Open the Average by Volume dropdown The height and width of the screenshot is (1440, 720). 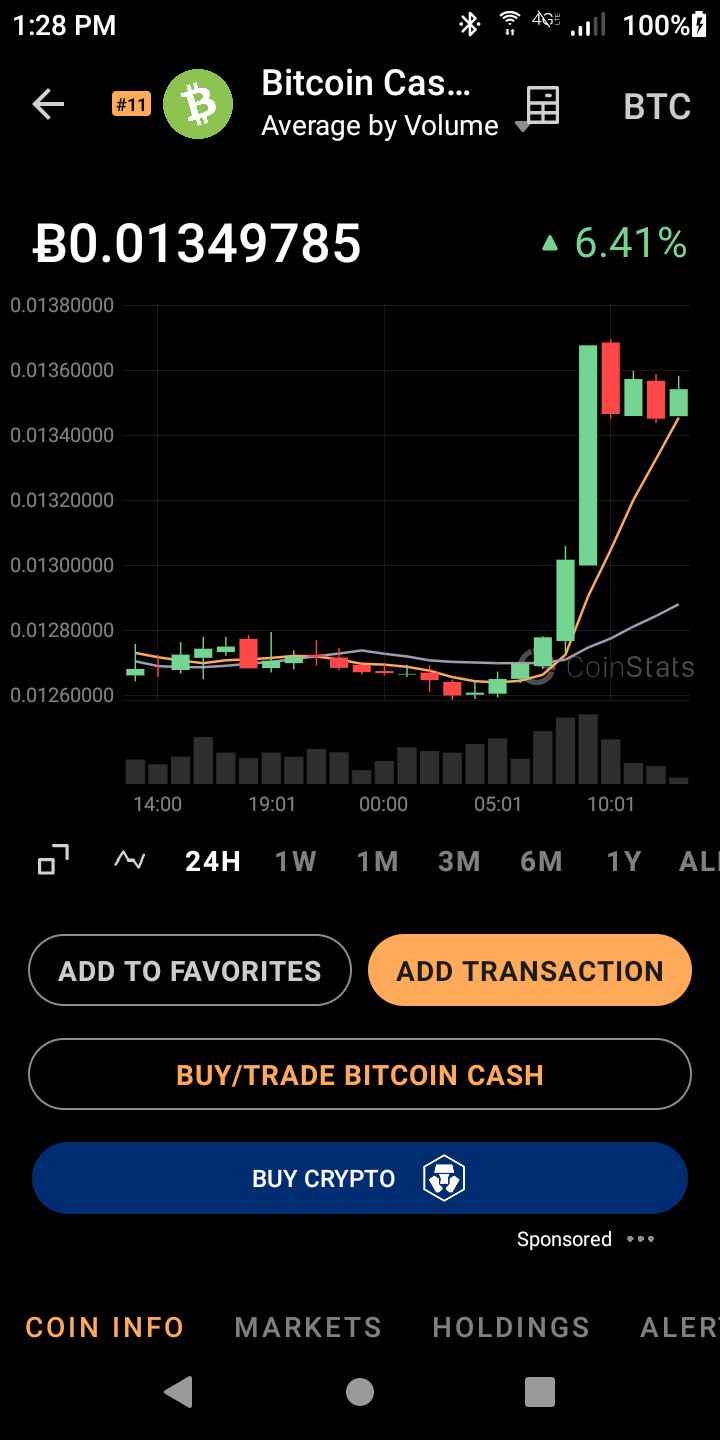pos(396,126)
